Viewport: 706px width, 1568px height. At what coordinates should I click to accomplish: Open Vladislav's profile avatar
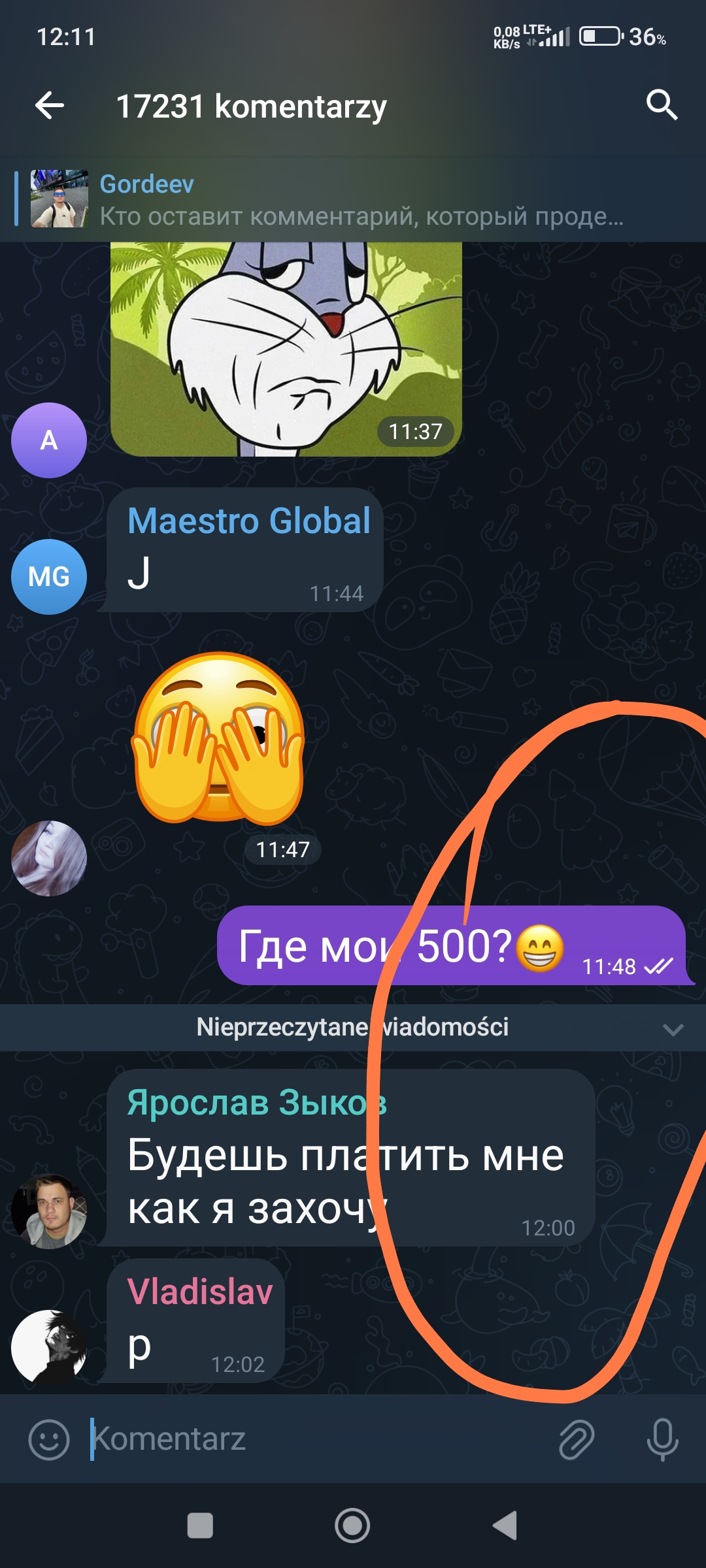point(49,1347)
